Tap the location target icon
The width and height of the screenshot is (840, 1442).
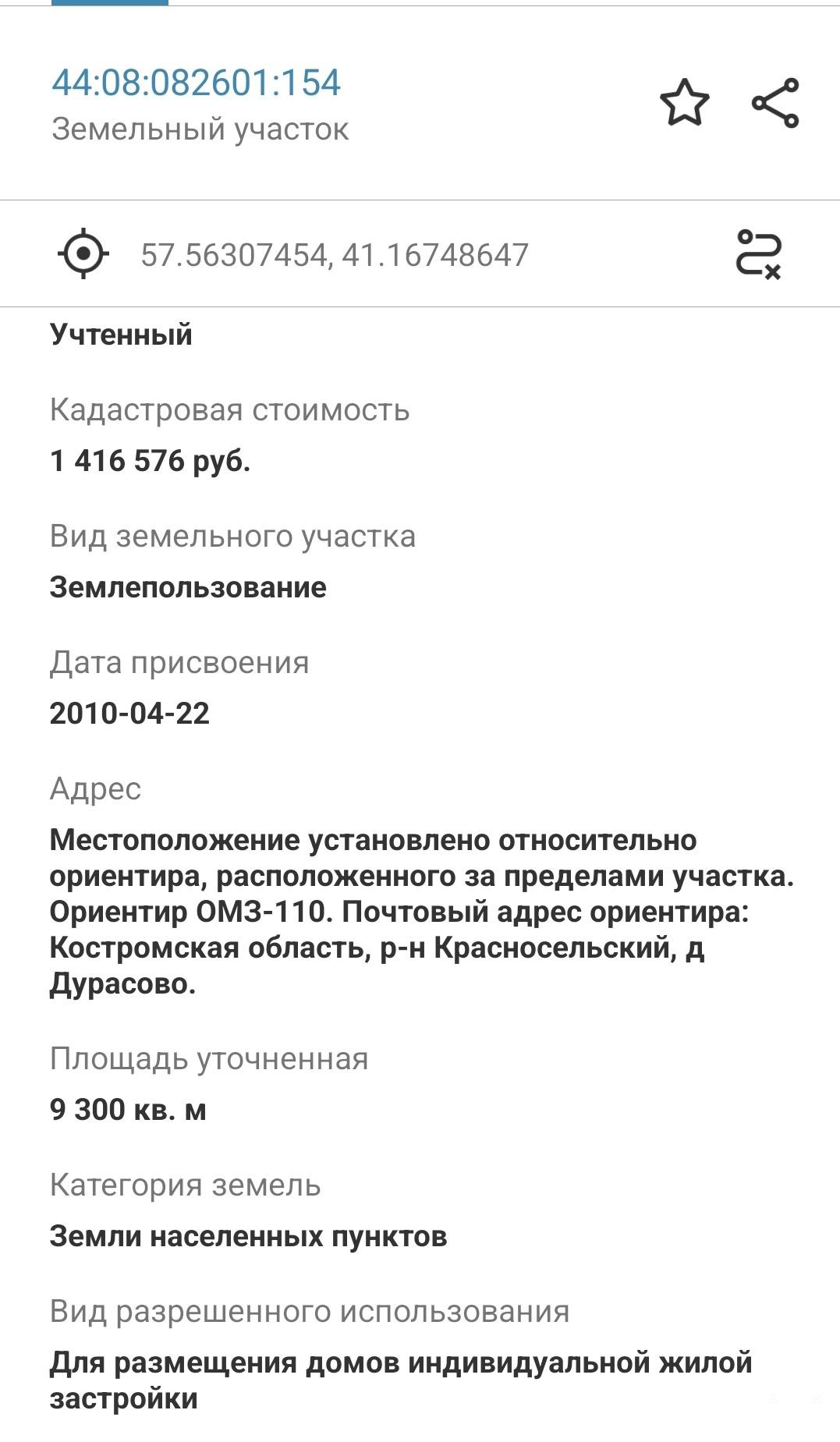pos(83,254)
